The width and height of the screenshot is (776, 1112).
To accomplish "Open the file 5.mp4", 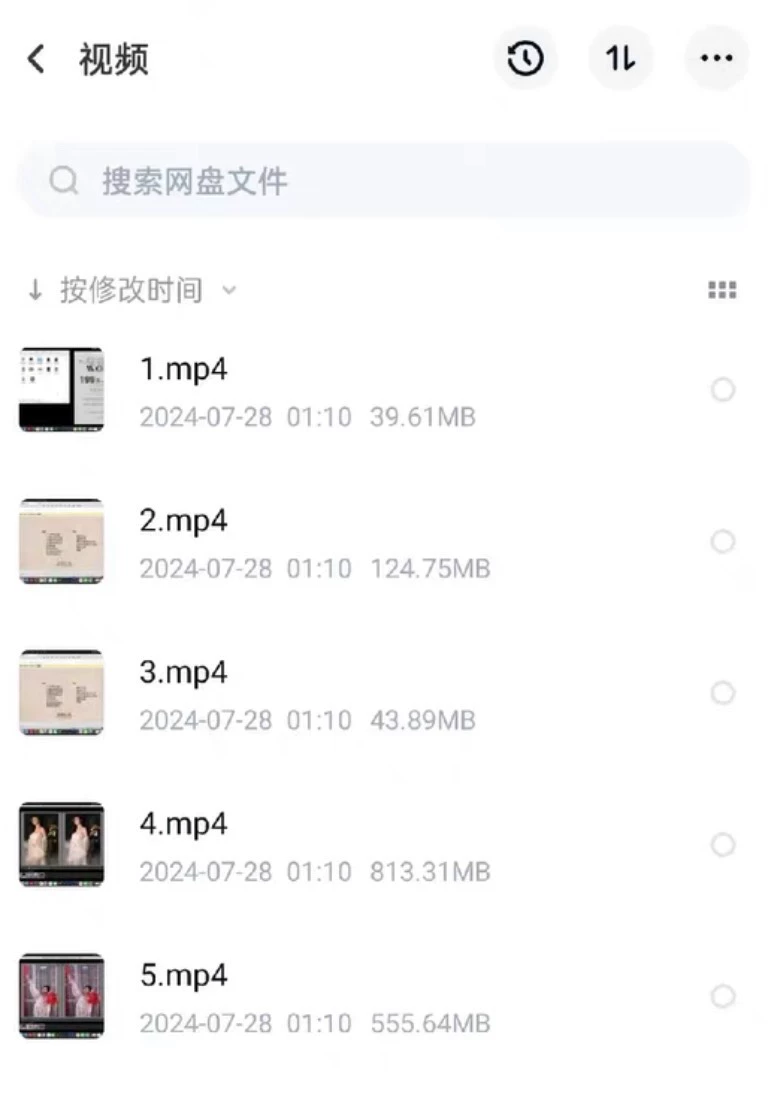I will click(183, 976).
